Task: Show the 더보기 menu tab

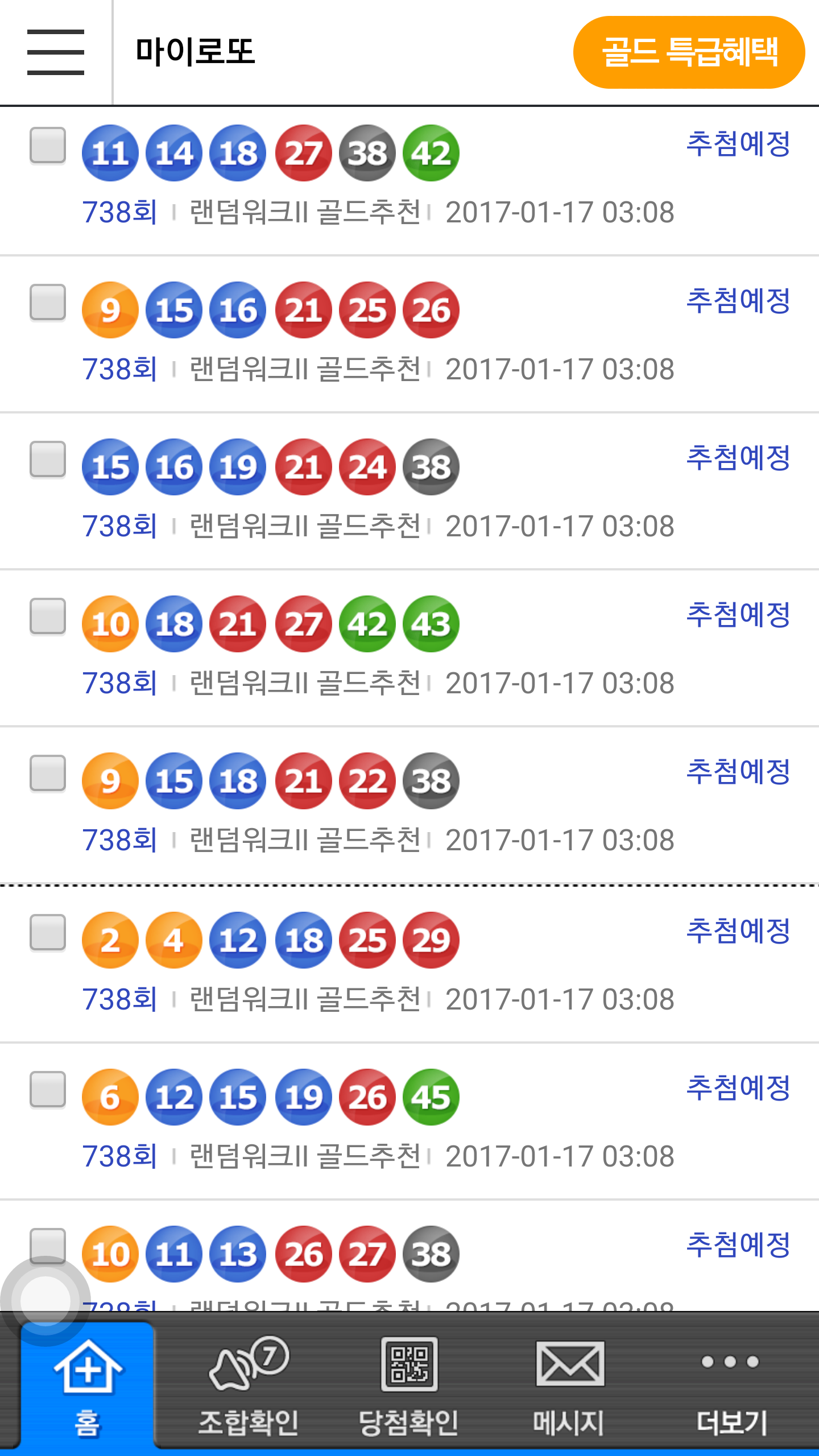Action: pyautogui.click(x=731, y=1385)
